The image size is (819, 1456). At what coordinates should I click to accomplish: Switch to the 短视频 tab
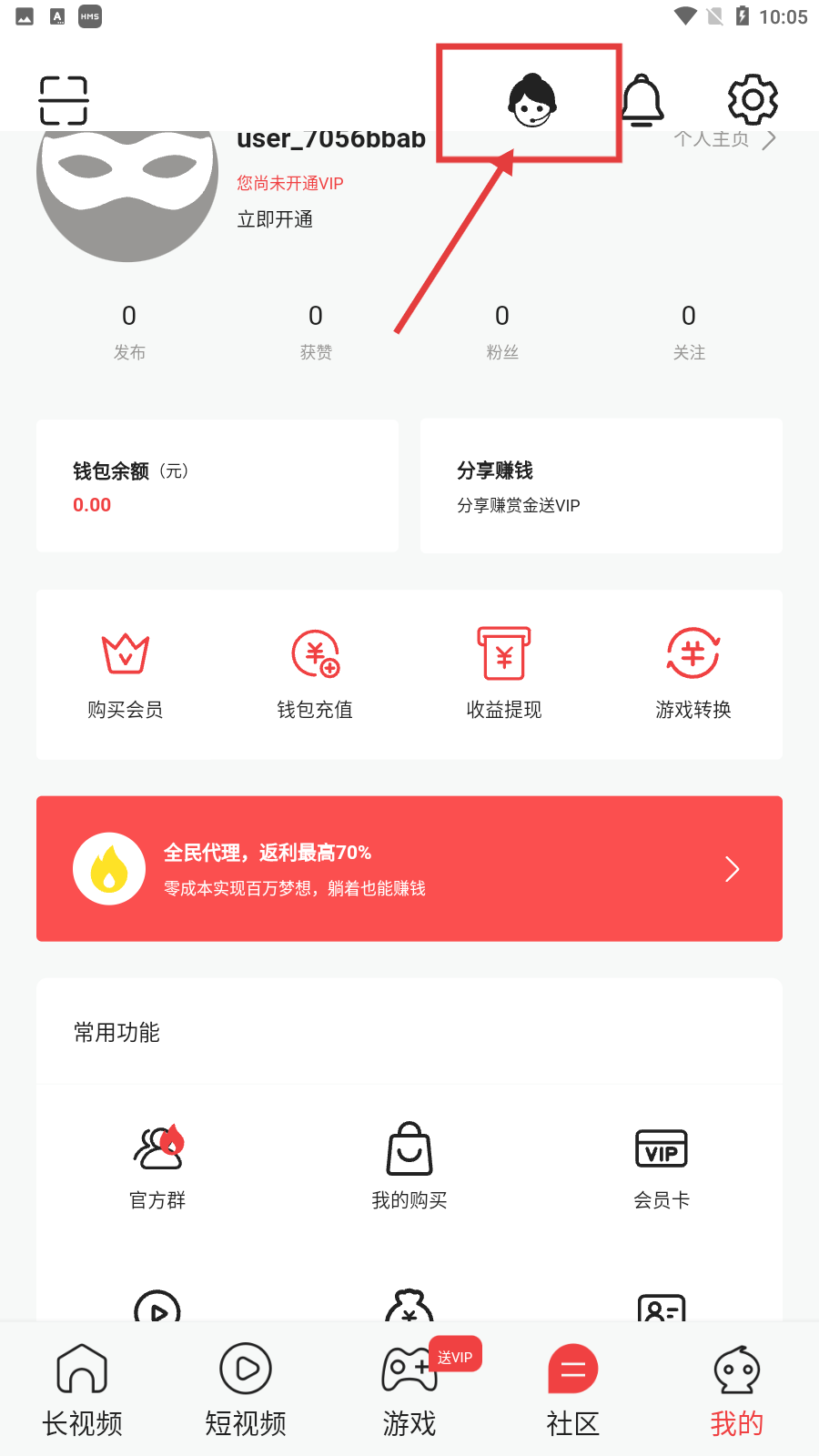(x=245, y=1388)
